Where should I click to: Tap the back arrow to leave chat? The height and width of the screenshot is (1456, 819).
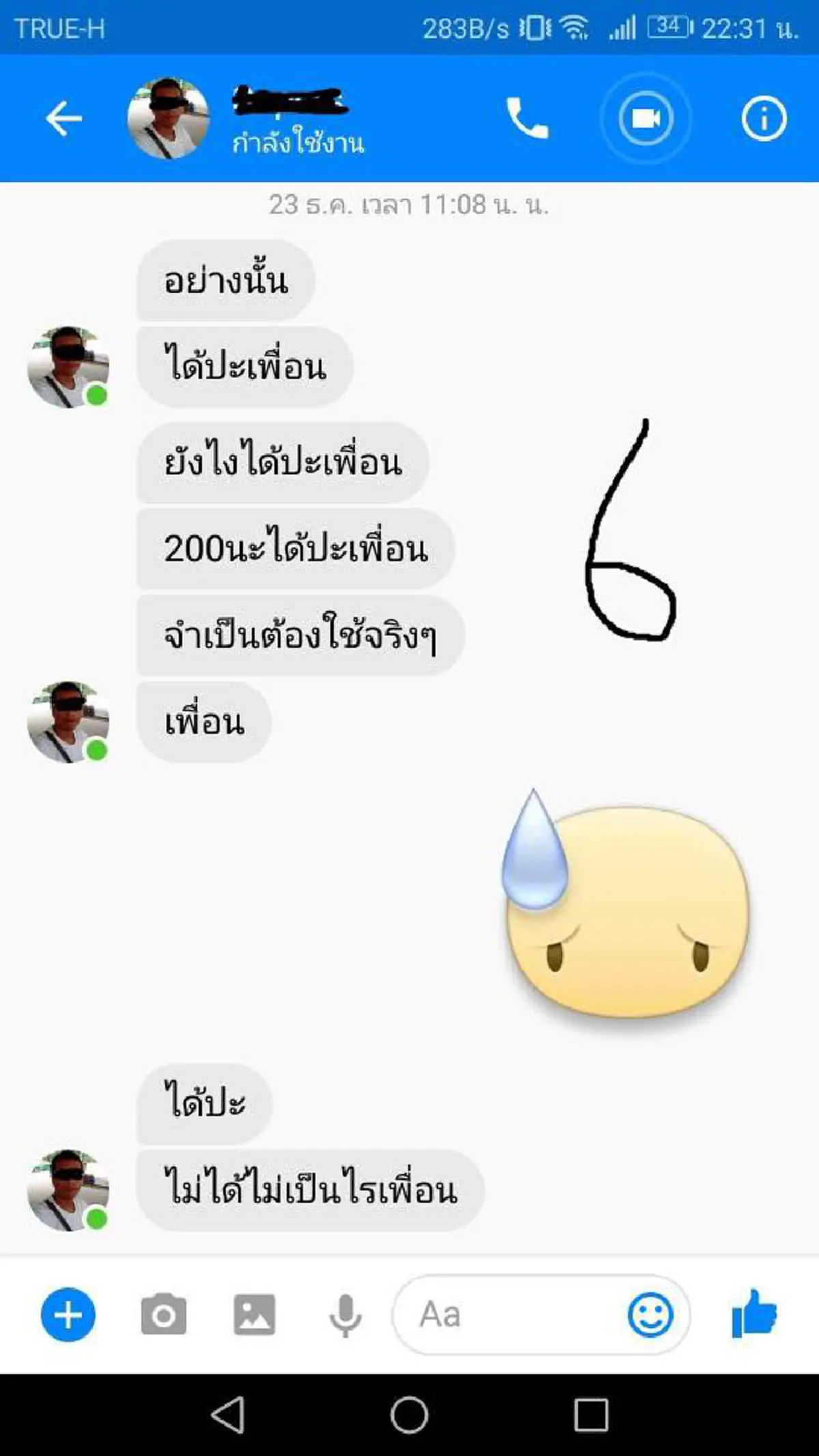(x=61, y=117)
